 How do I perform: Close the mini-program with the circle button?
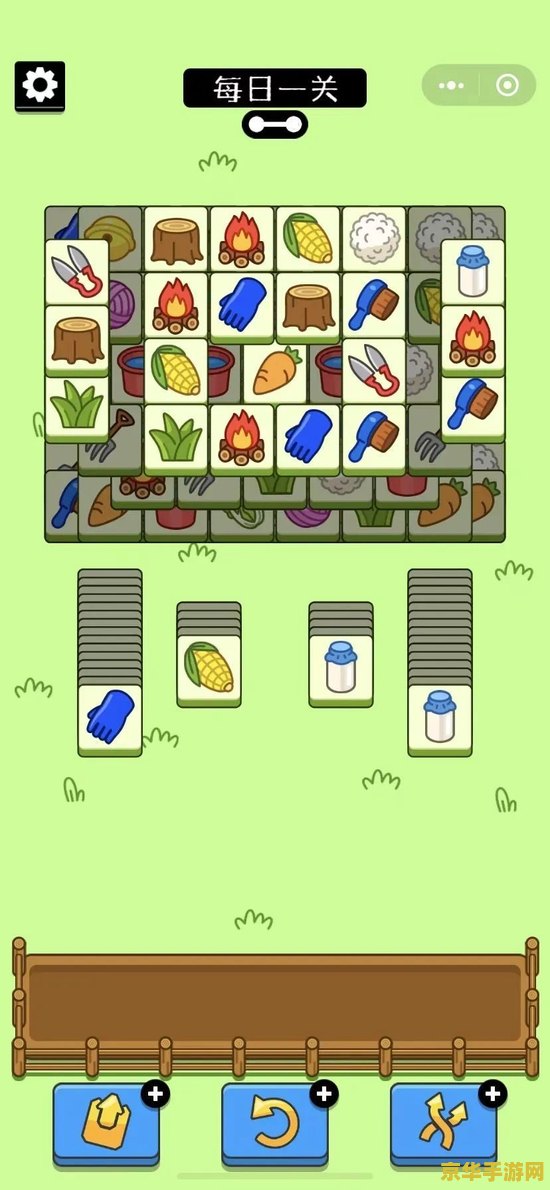[507, 85]
